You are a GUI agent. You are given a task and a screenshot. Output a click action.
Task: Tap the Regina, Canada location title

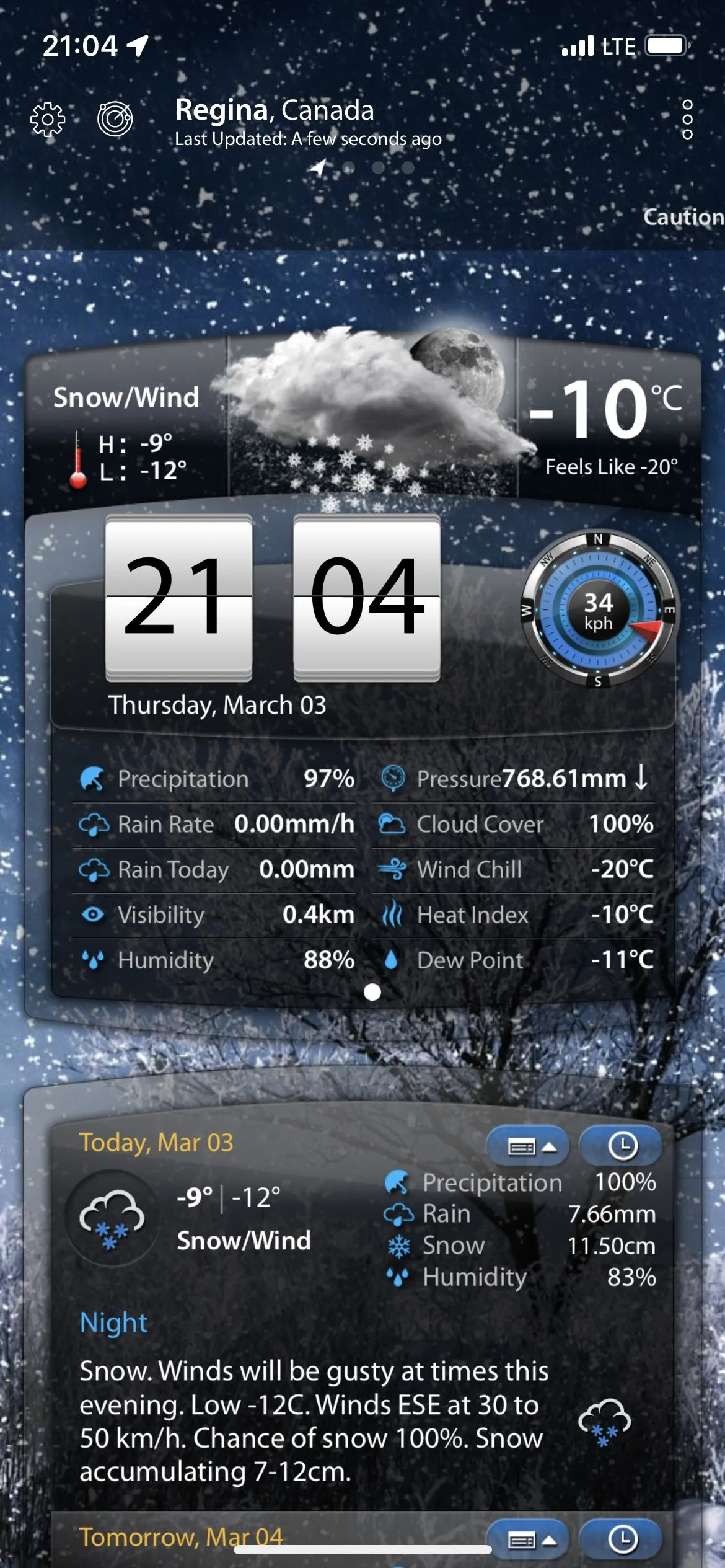(x=275, y=110)
